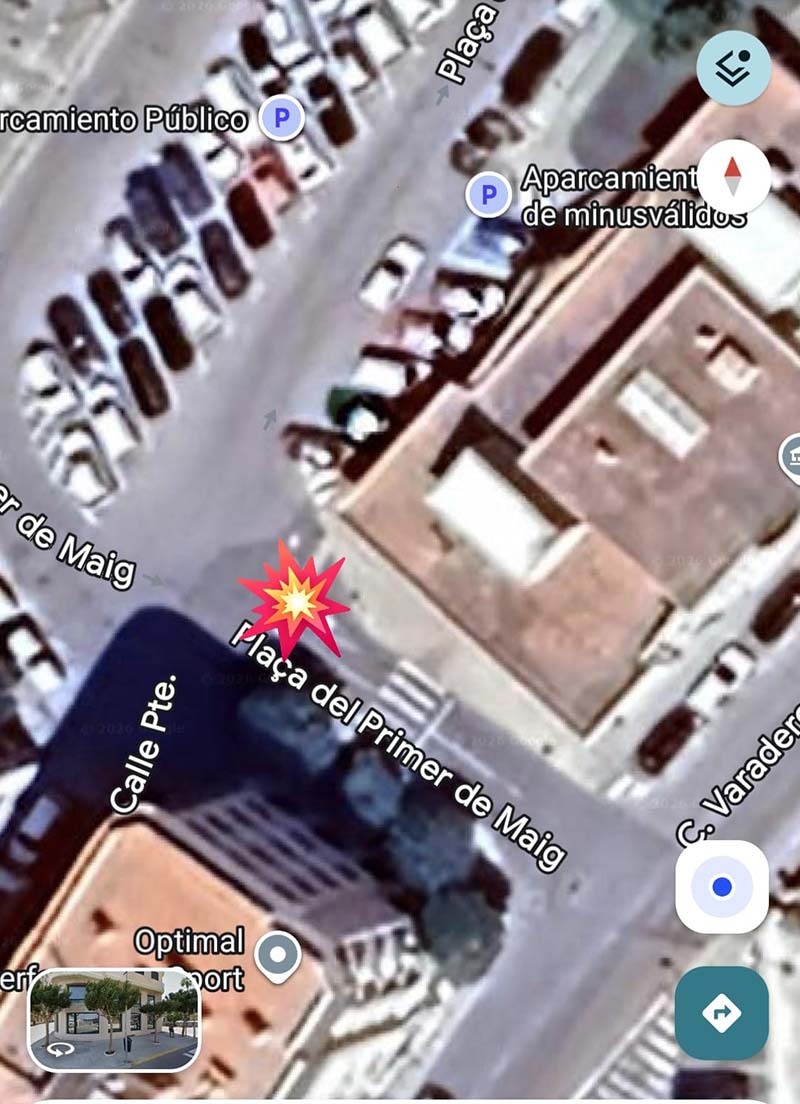Select the Aparcamiento Público parking marker
This screenshot has height=1104, width=800.
(282, 120)
